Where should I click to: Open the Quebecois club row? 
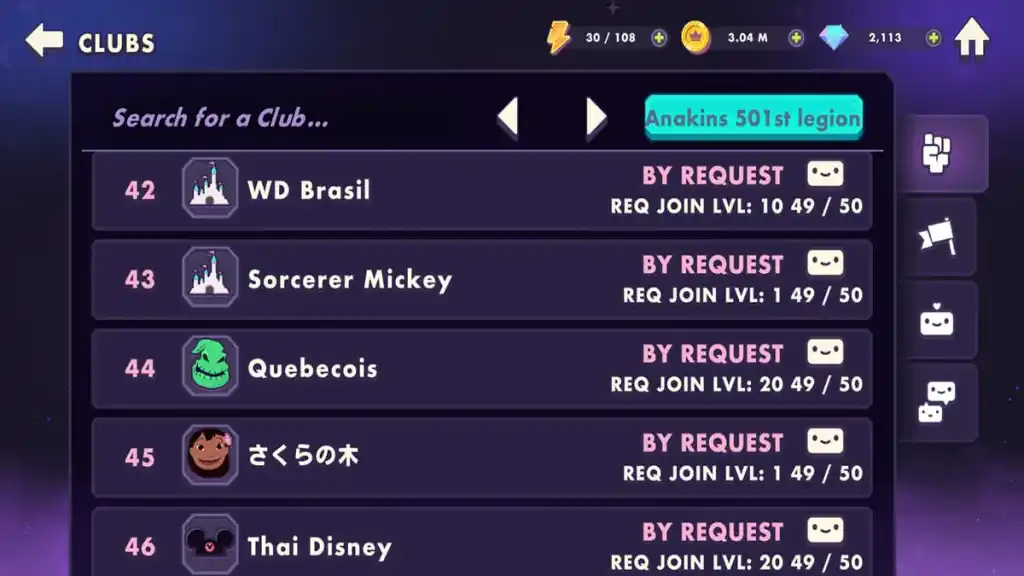[x=480, y=368]
